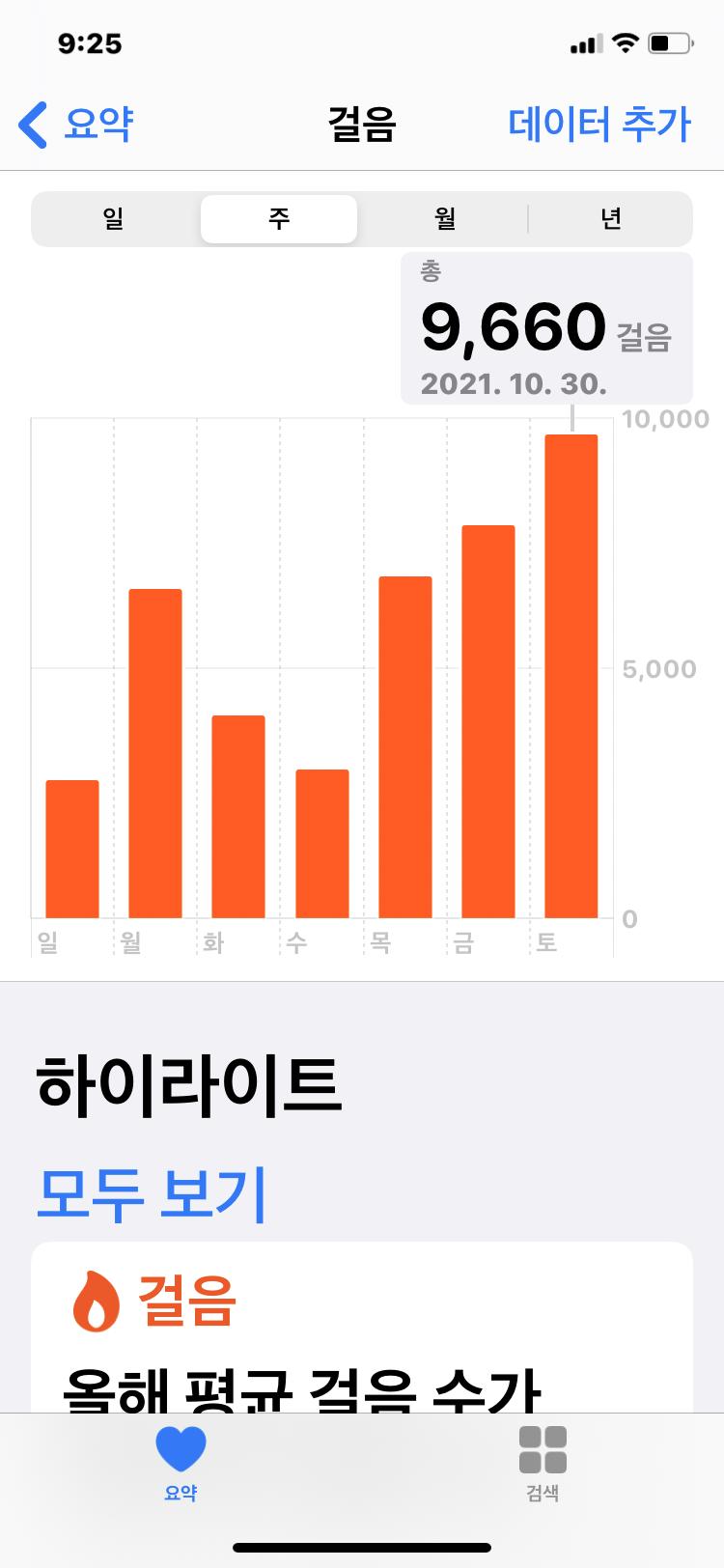The width and height of the screenshot is (724, 1568).
Task: Switch to the 일 (day) view
Action: pos(114,219)
